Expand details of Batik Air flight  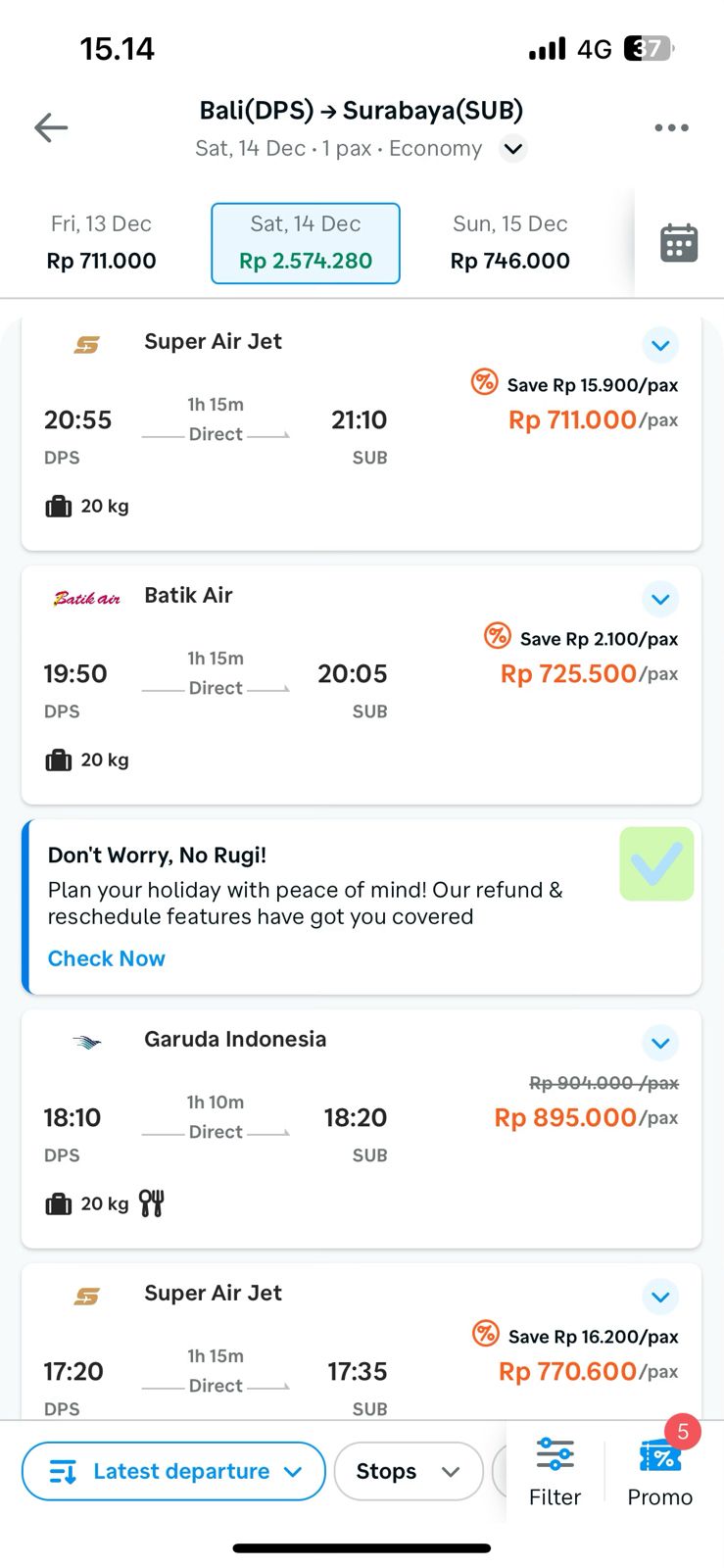[660, 599]
